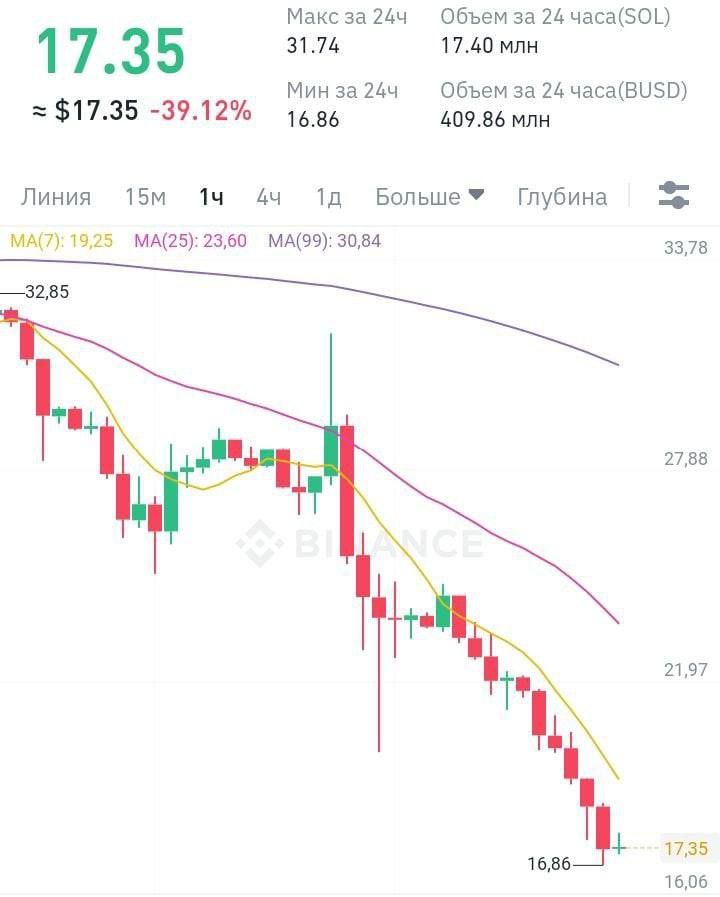Toggle the MA(99) moving average indicator

320,243
